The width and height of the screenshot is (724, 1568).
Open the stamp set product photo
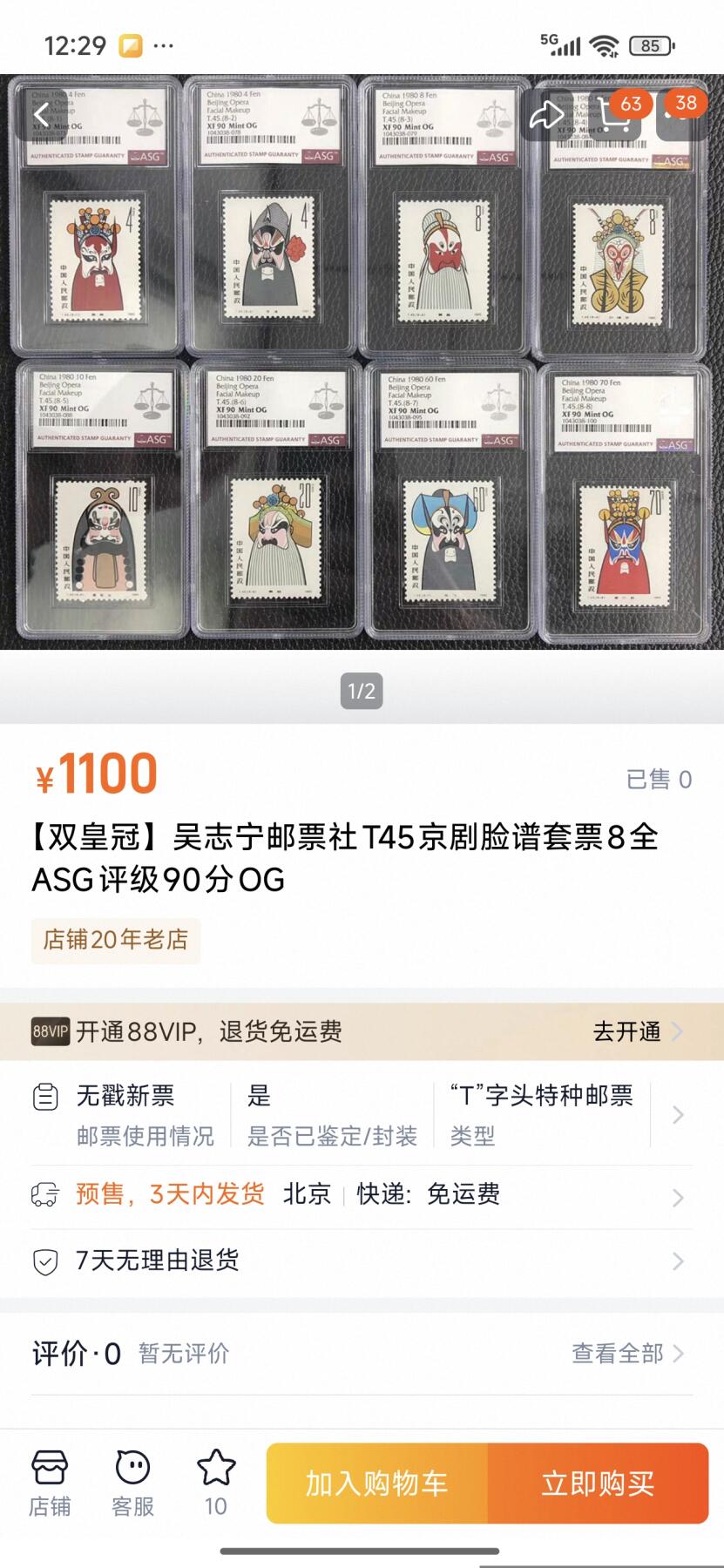tap(362, 366)
